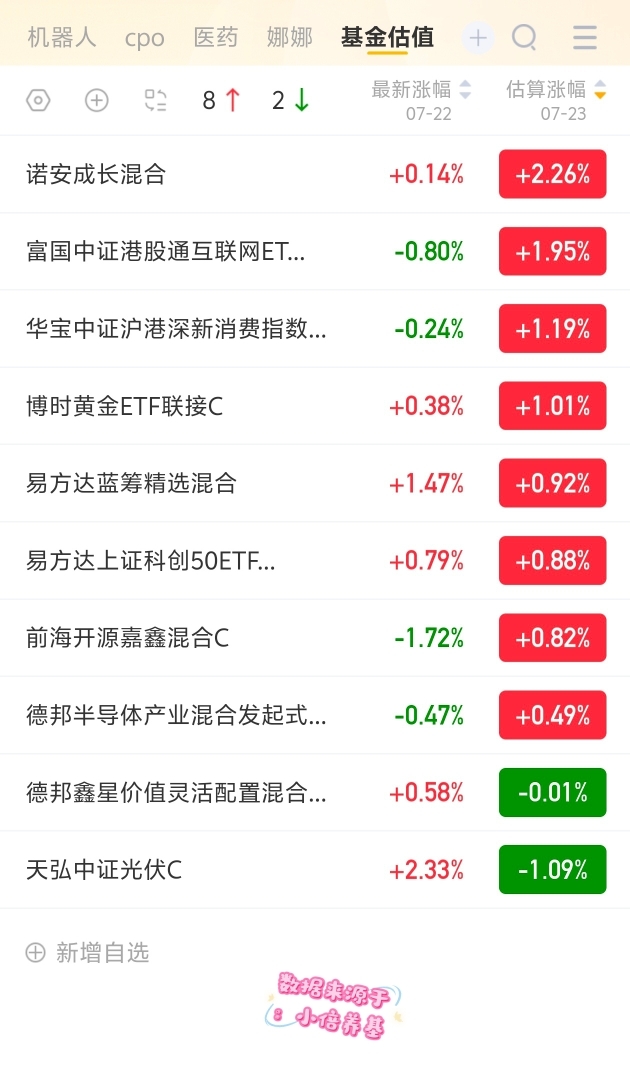
Task: Open the search magnifier icon
Action: point(525,37)
